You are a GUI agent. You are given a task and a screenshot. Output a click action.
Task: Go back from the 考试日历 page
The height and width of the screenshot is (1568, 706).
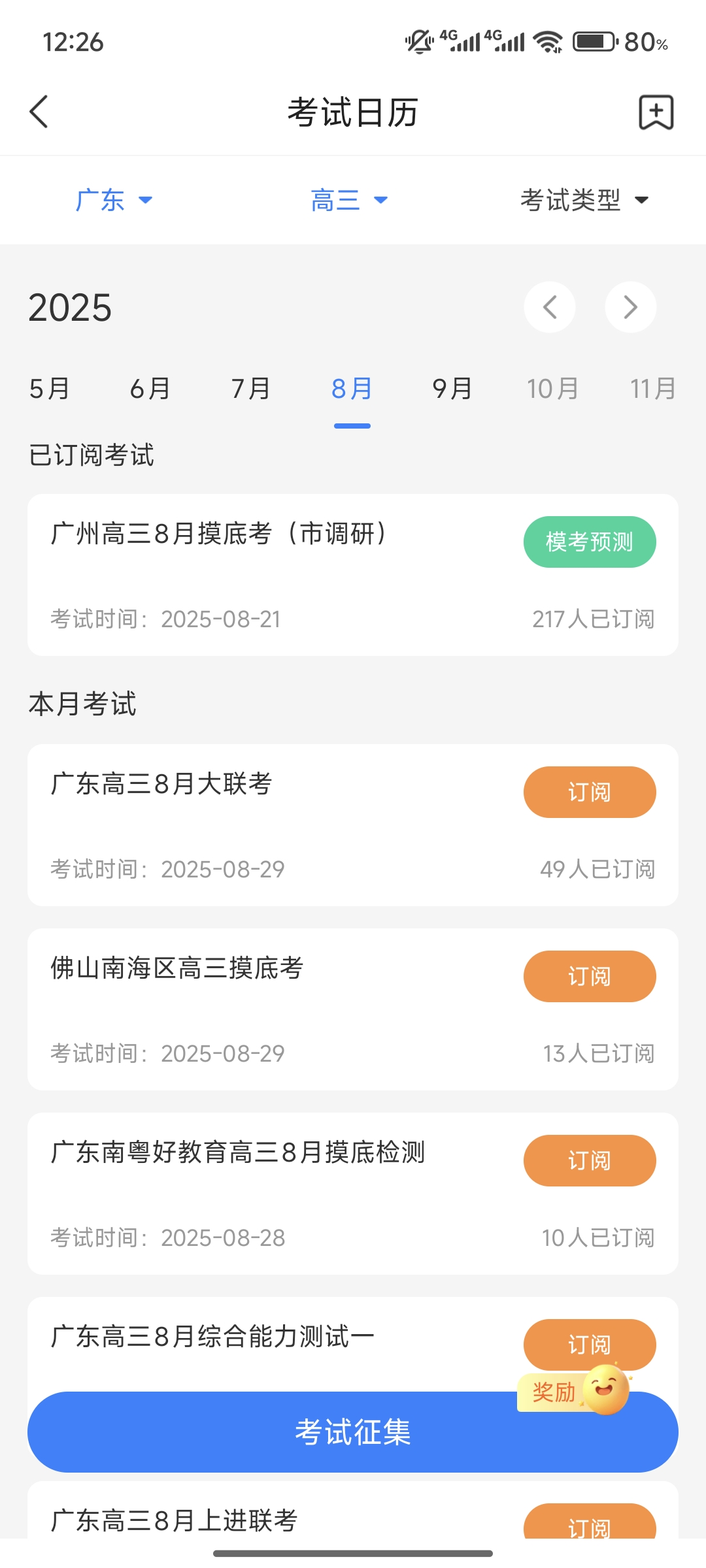point(39,112)
